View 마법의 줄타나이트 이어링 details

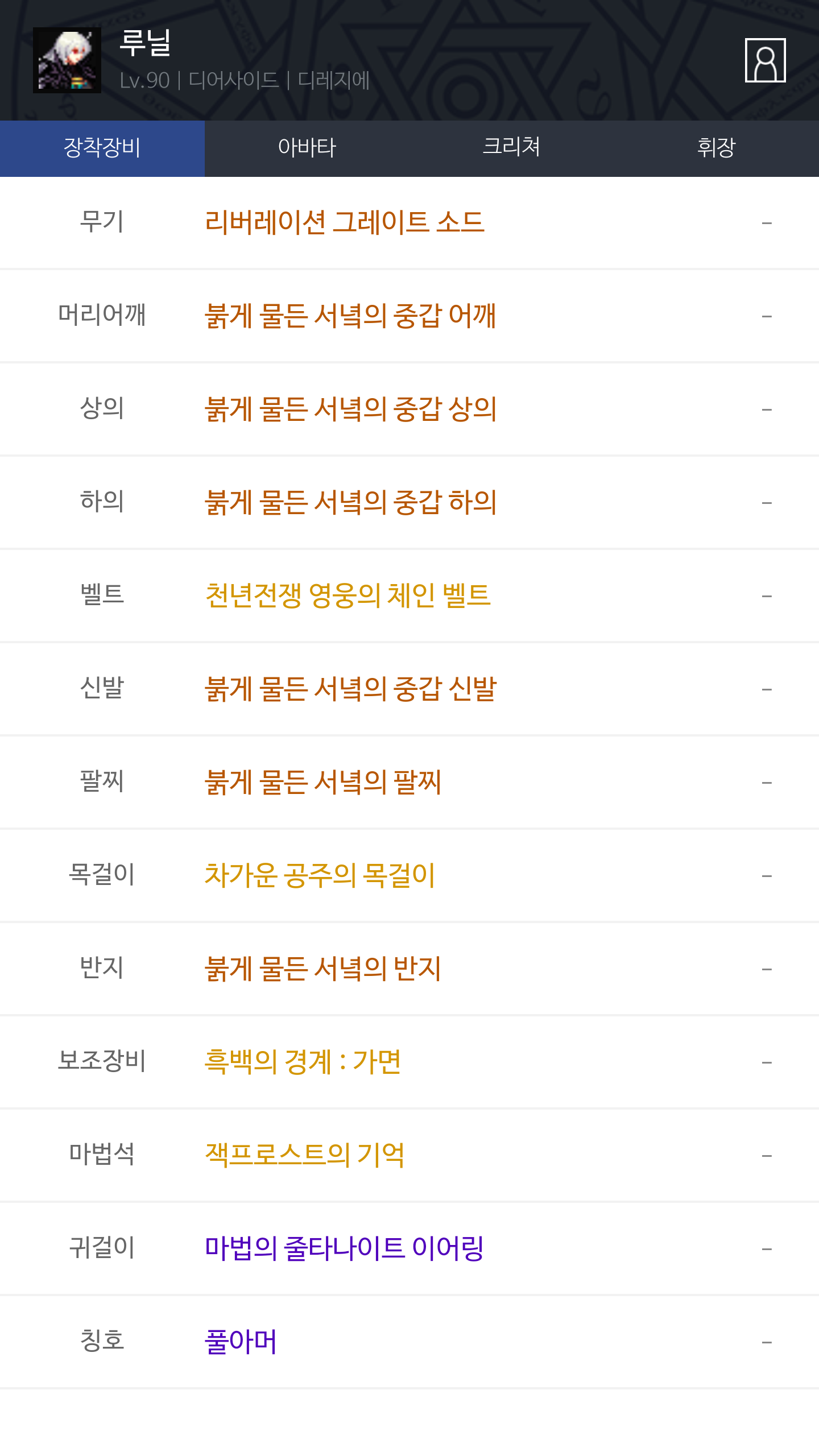[x=345, y=1248]
